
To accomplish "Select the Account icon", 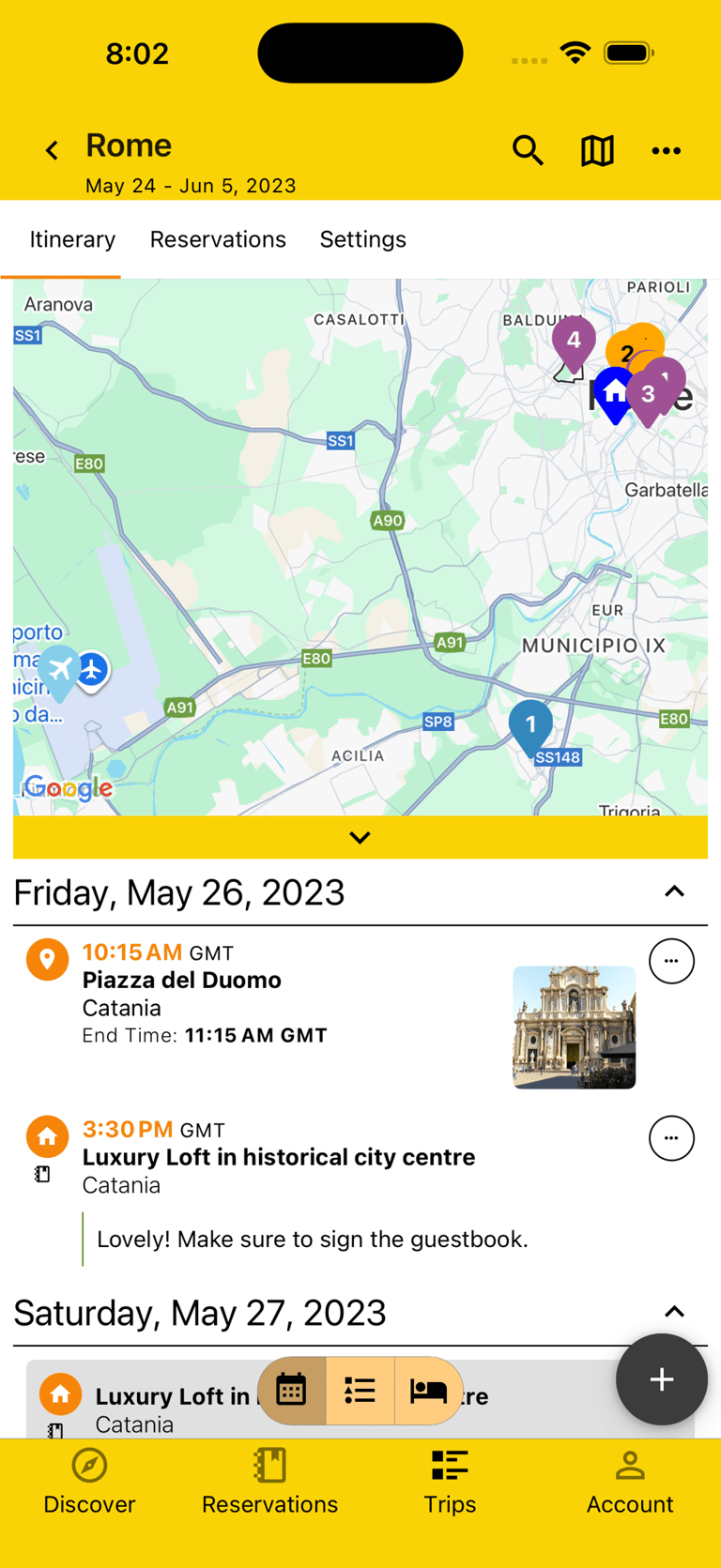I will pyautogui.click(x=630, y=1466).
